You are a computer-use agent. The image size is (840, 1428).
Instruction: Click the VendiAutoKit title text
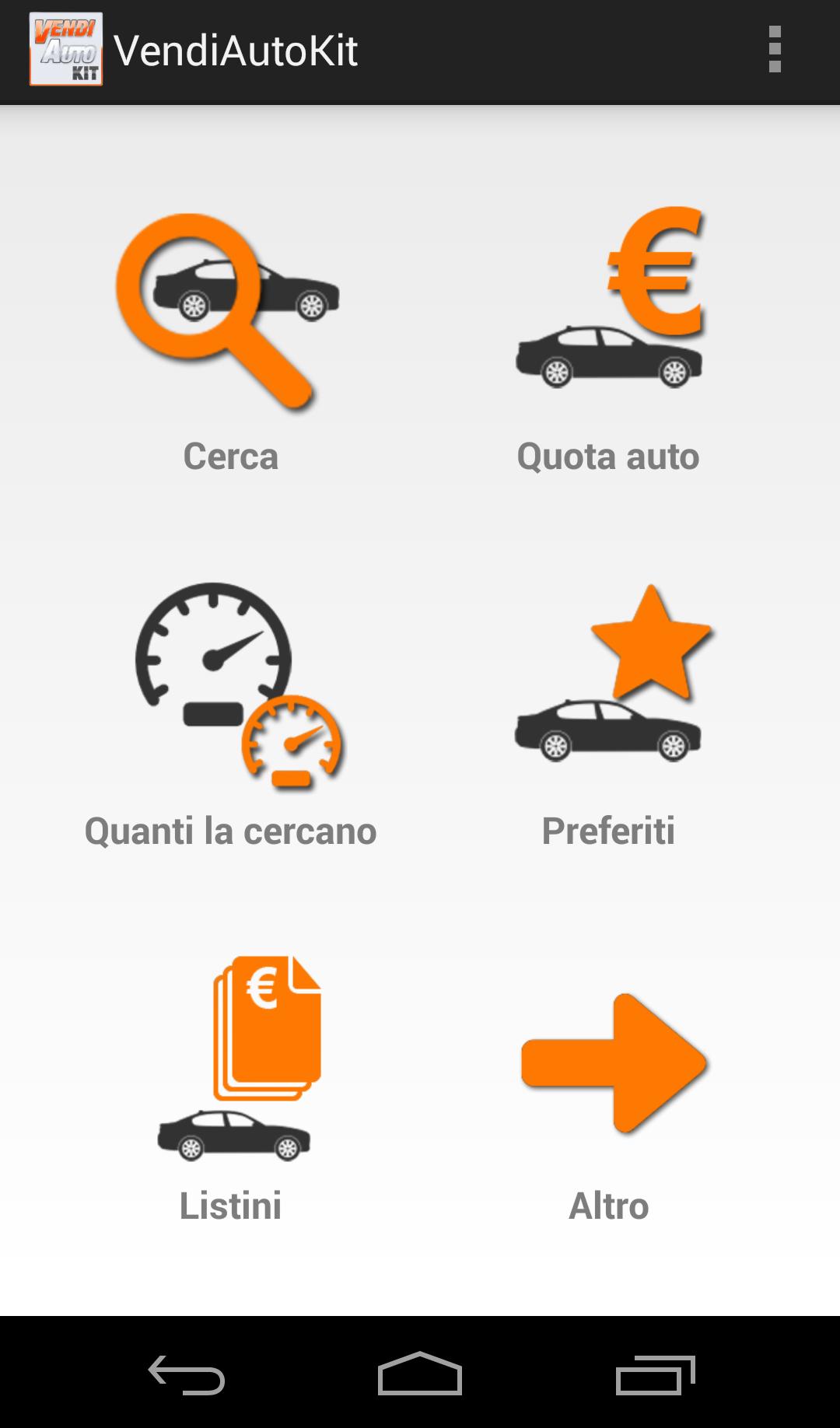(238, 50)
